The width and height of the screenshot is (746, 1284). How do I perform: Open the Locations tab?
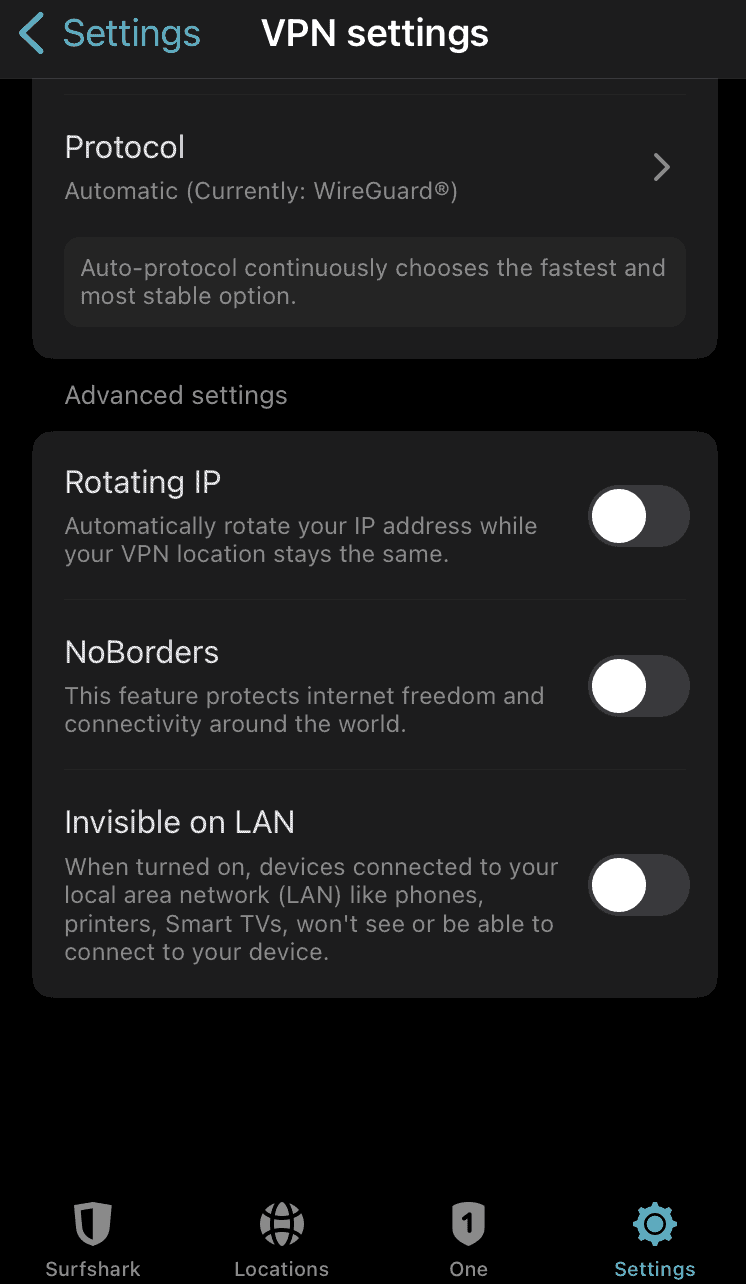coord(281,1240)
